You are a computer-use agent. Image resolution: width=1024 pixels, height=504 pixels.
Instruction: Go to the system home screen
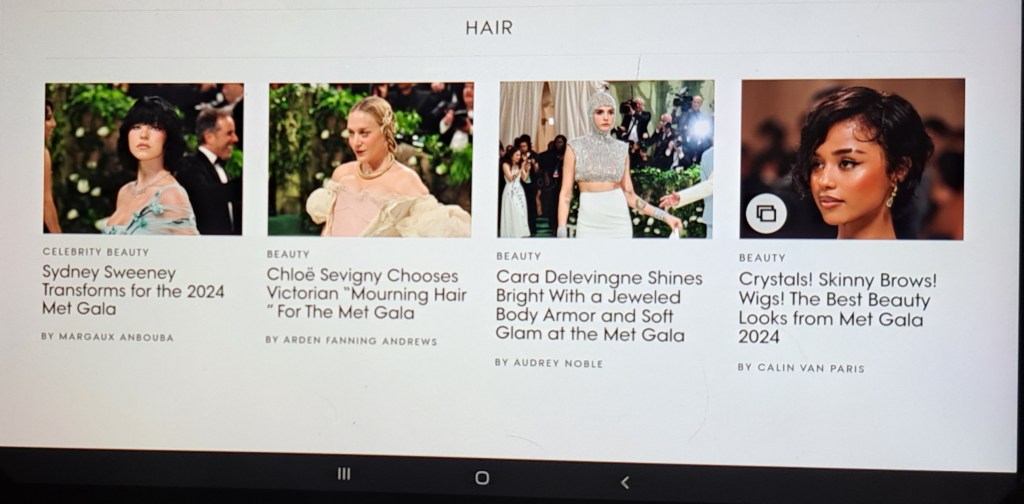[482, 478]
